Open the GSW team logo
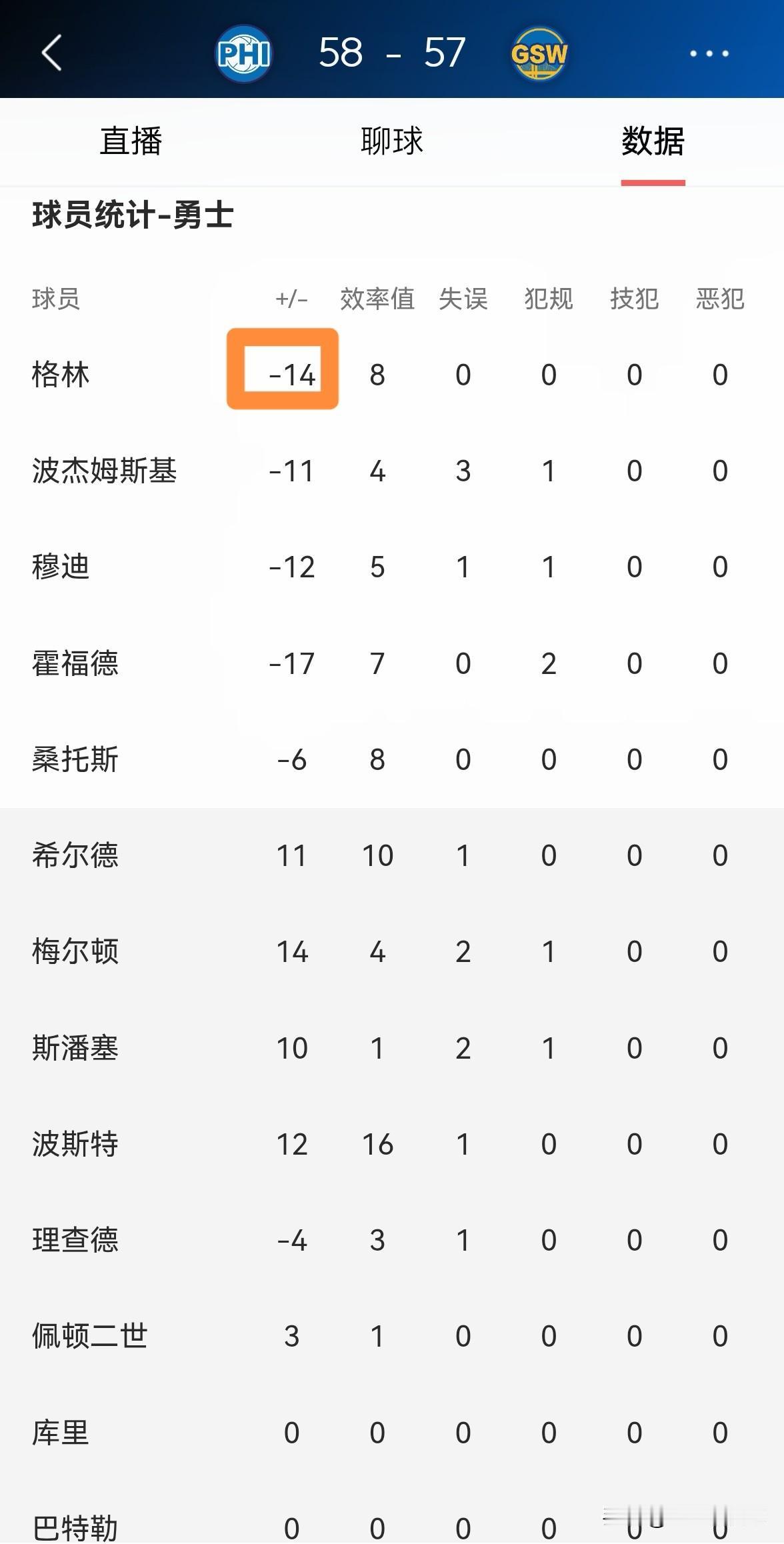Viewport: 784px width, 1544px height. pyautogui.click(x=539, y=53)
